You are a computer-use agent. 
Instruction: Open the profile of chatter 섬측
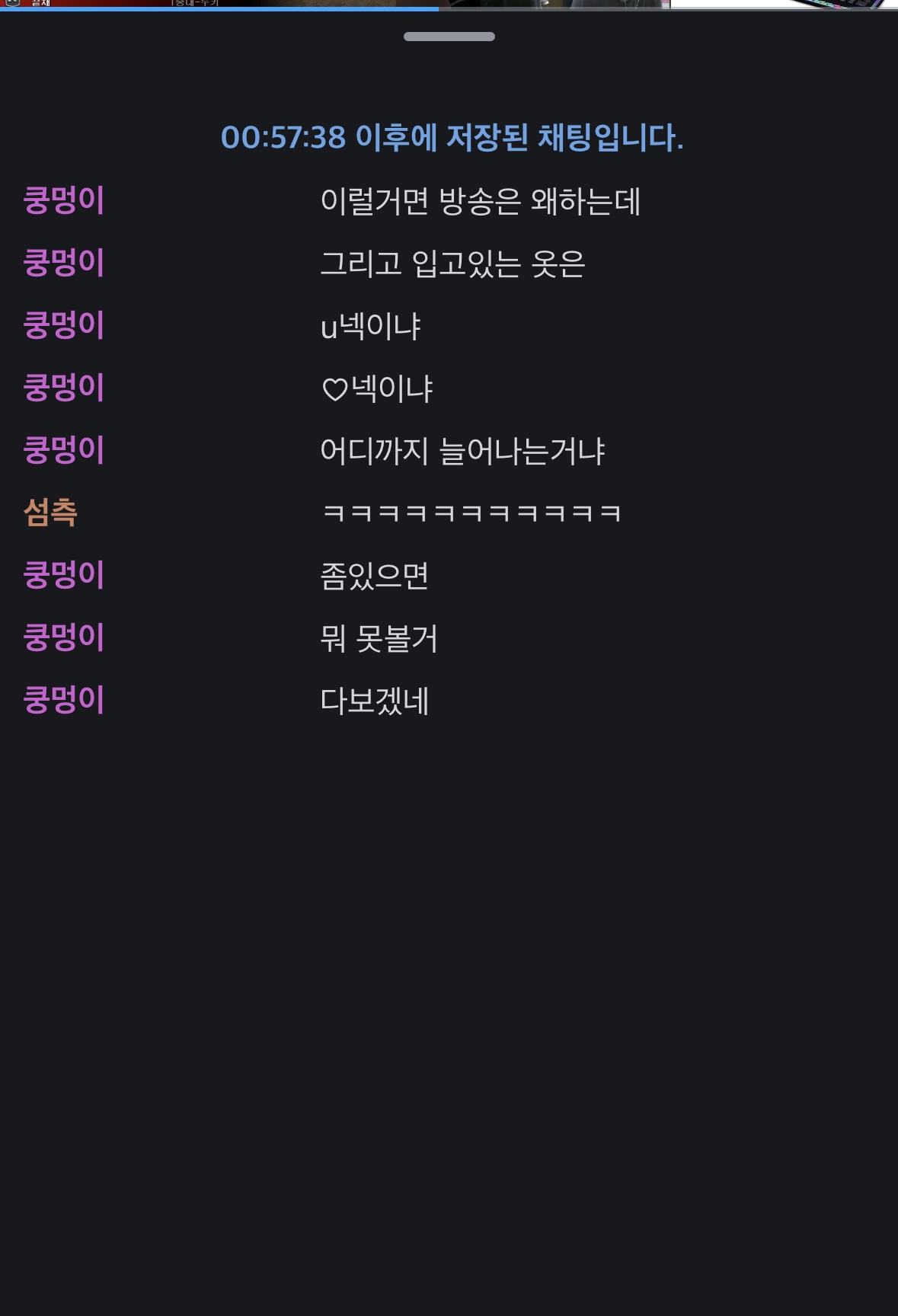(50, 513)
